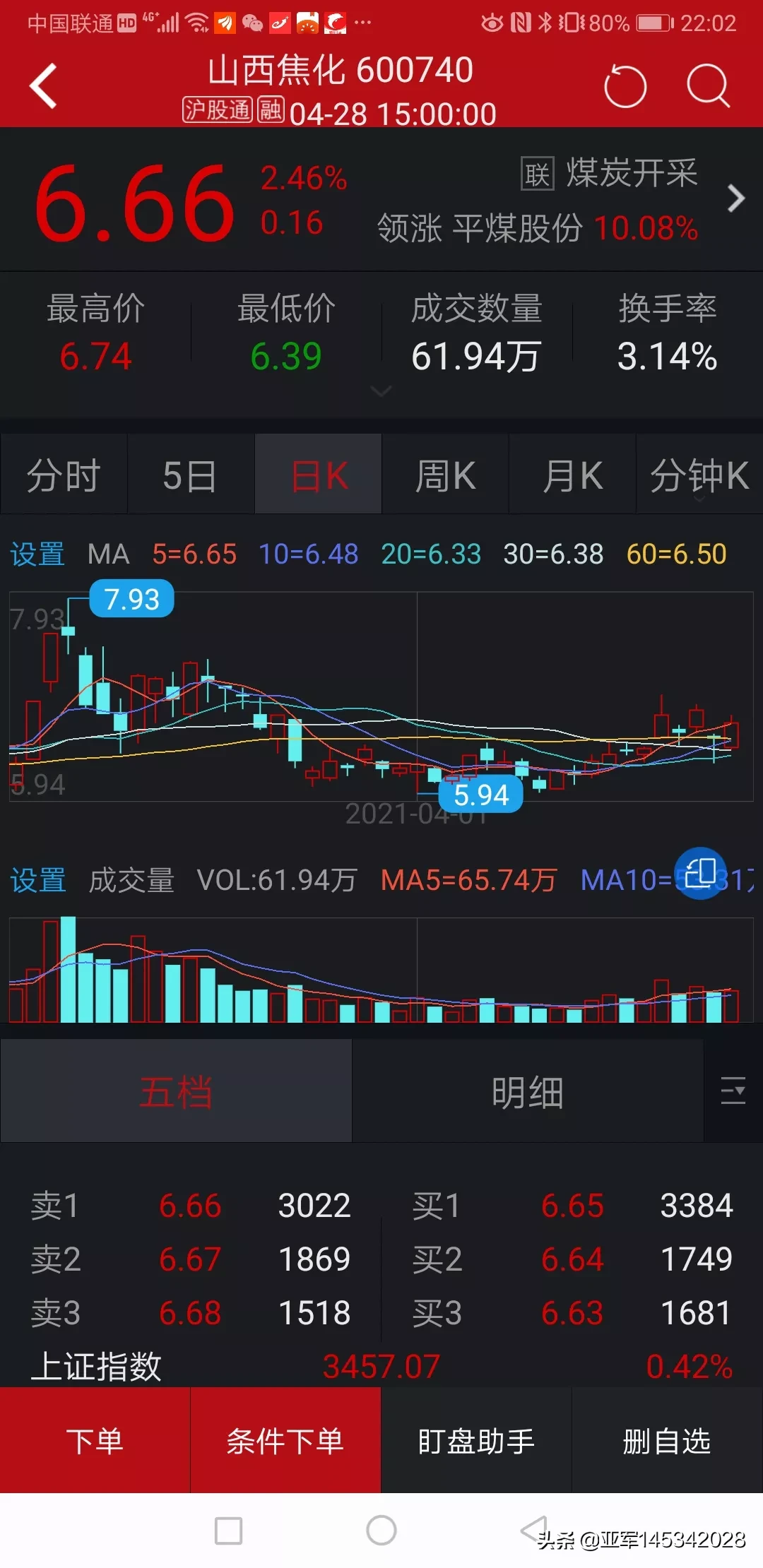Screen dimensions: 763x1568
Task: Switch to the 分时 chart tab
Action: (64, 475)
